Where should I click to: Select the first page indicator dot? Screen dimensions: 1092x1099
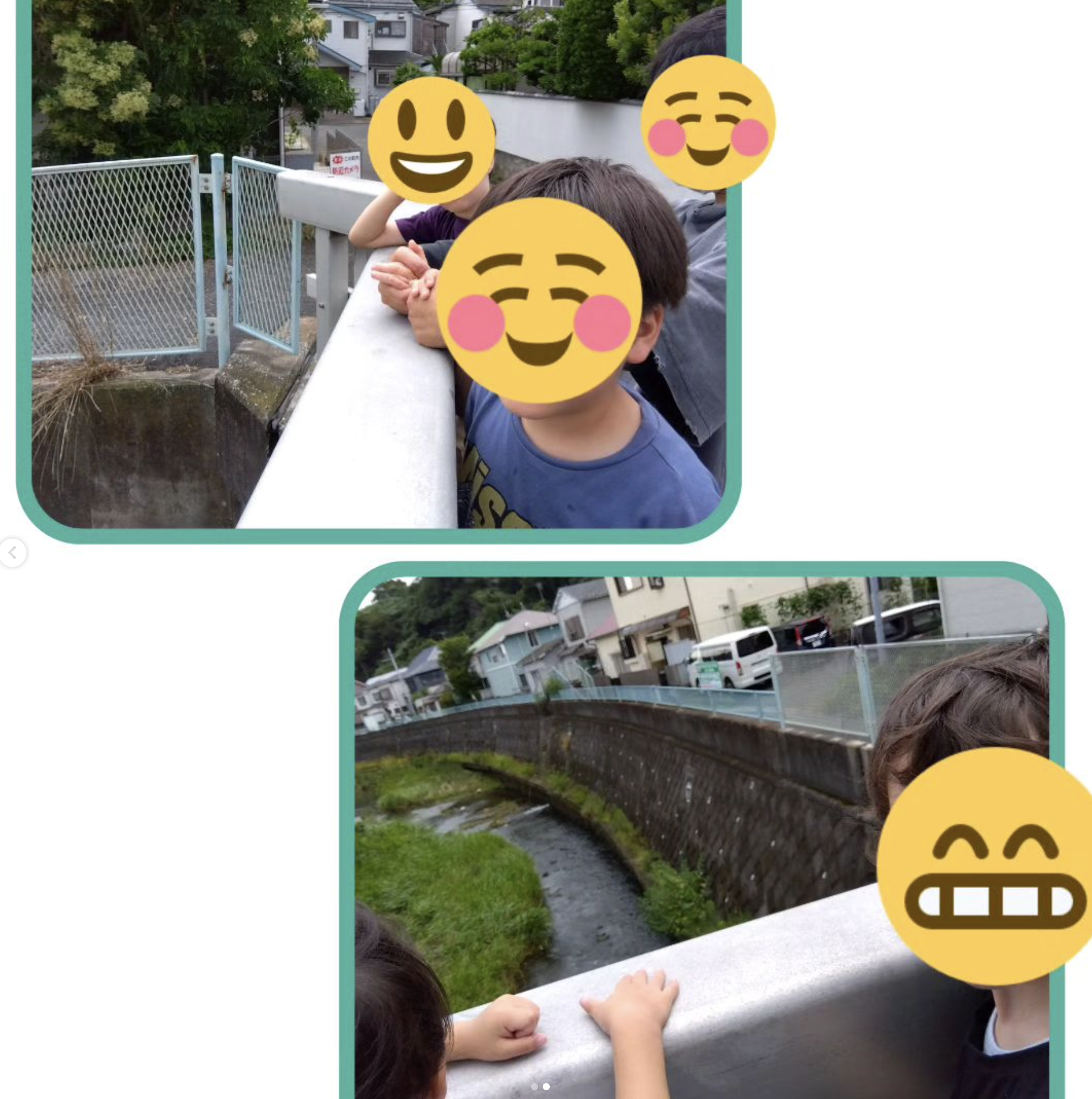click(534, 1087)
